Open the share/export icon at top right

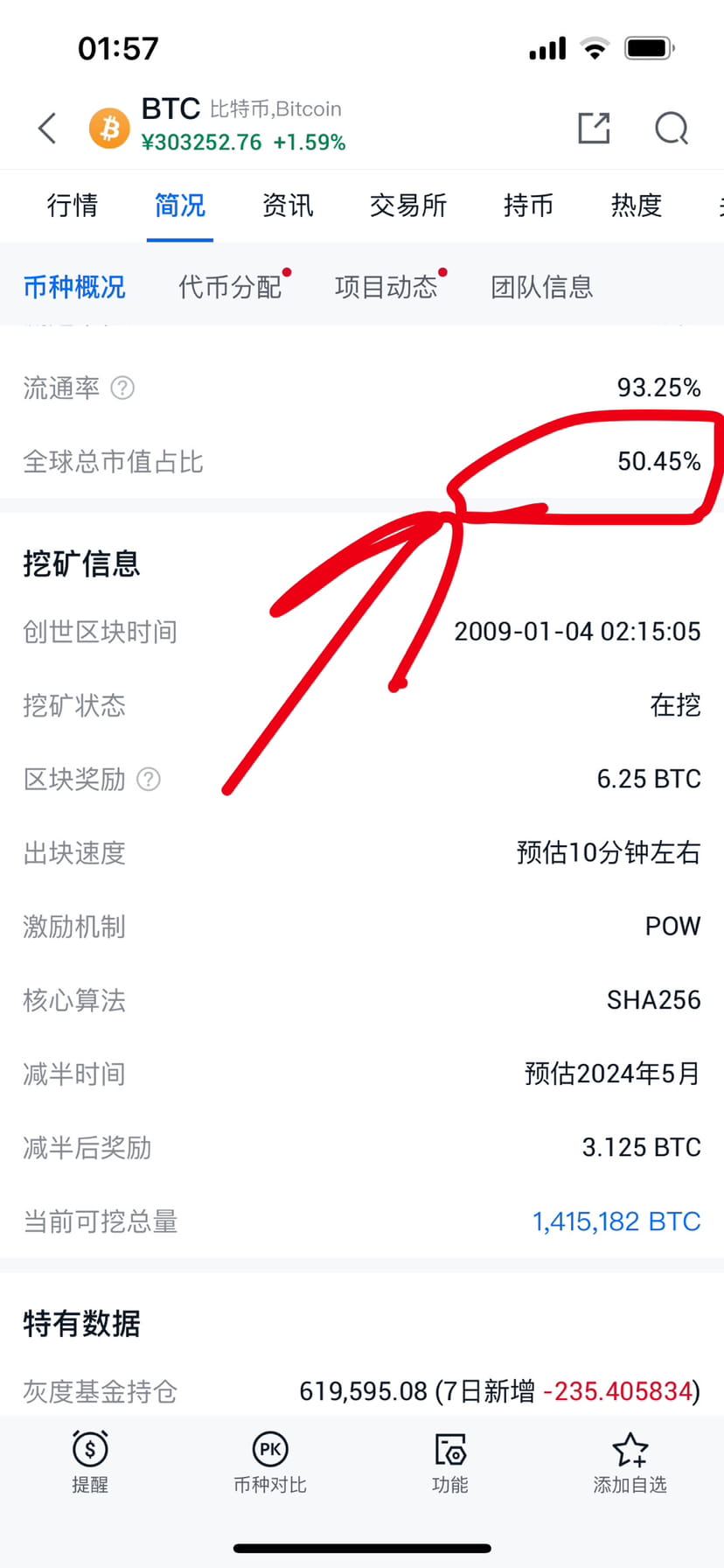[x=594, y=128]
